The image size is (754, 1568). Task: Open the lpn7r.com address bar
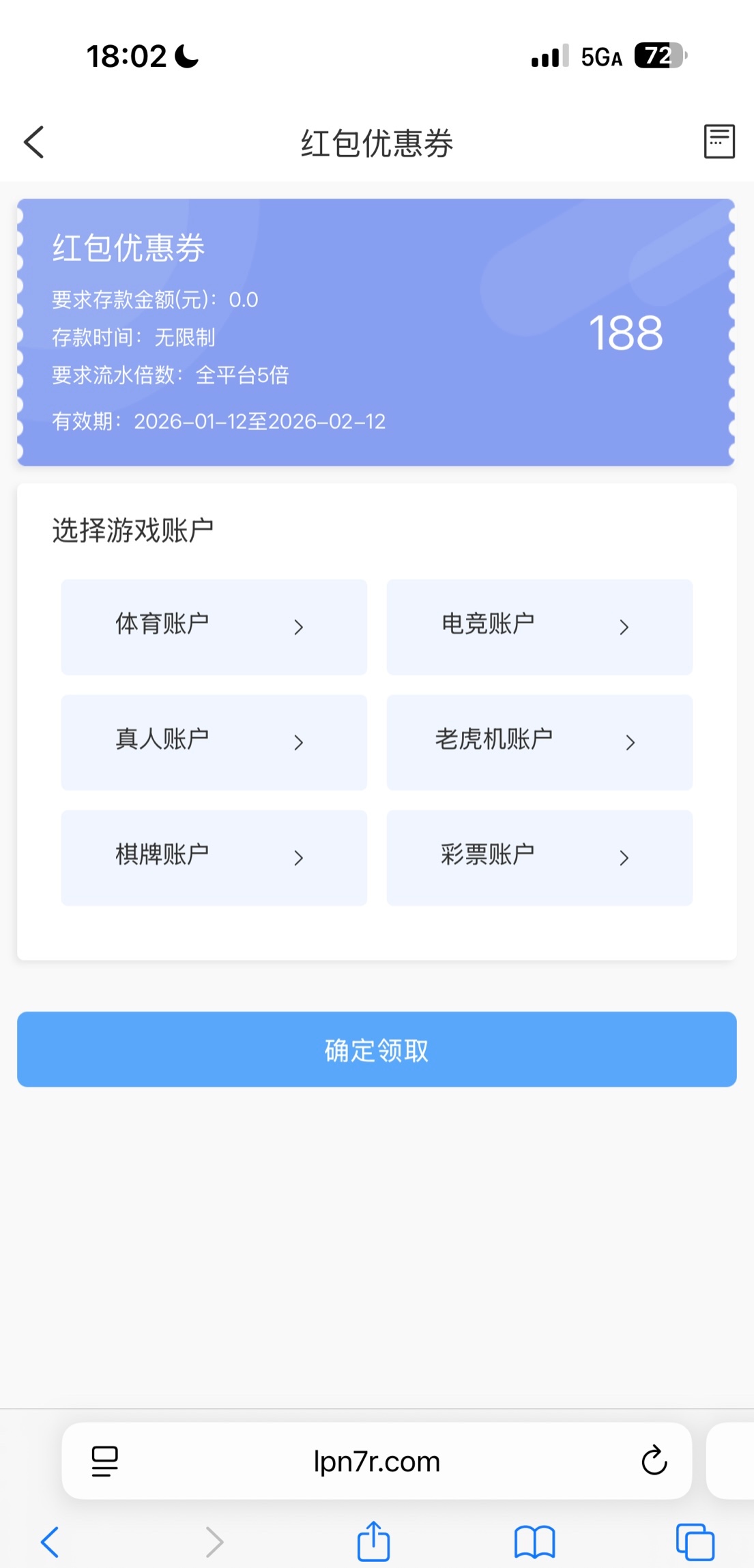coord(377,1462)
